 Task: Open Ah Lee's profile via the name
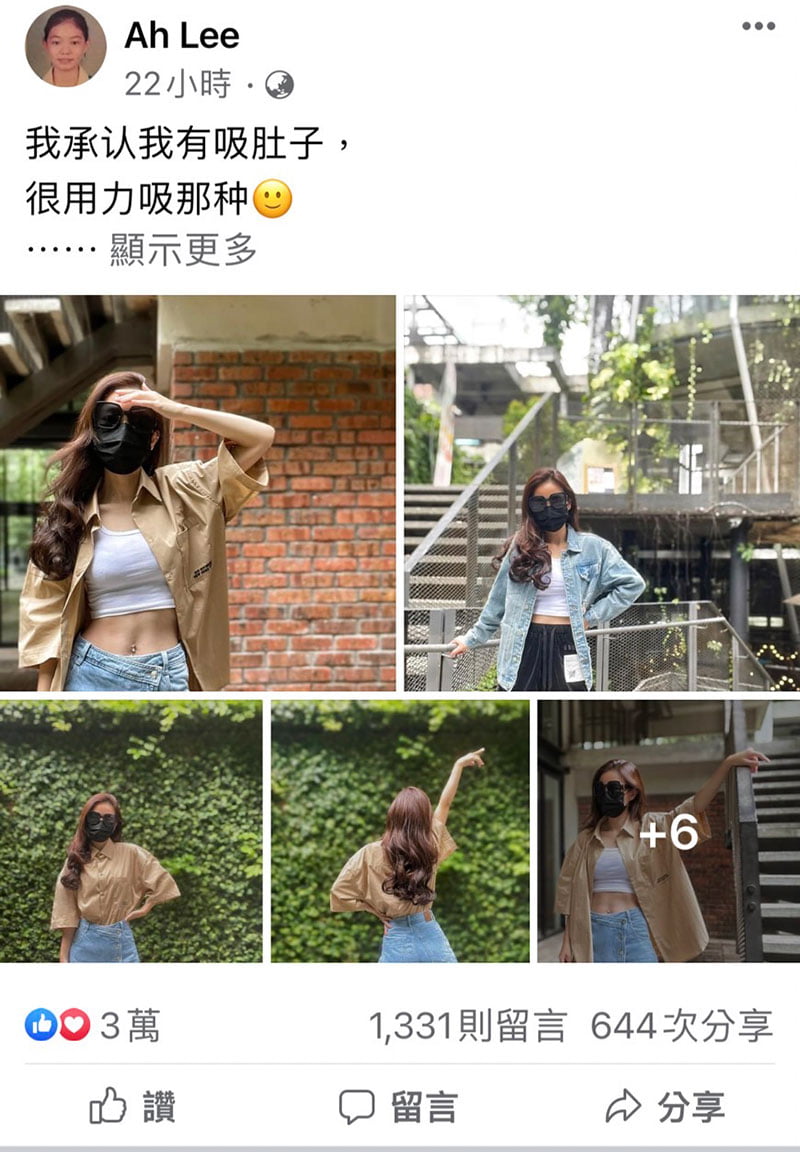coord(182,36)
